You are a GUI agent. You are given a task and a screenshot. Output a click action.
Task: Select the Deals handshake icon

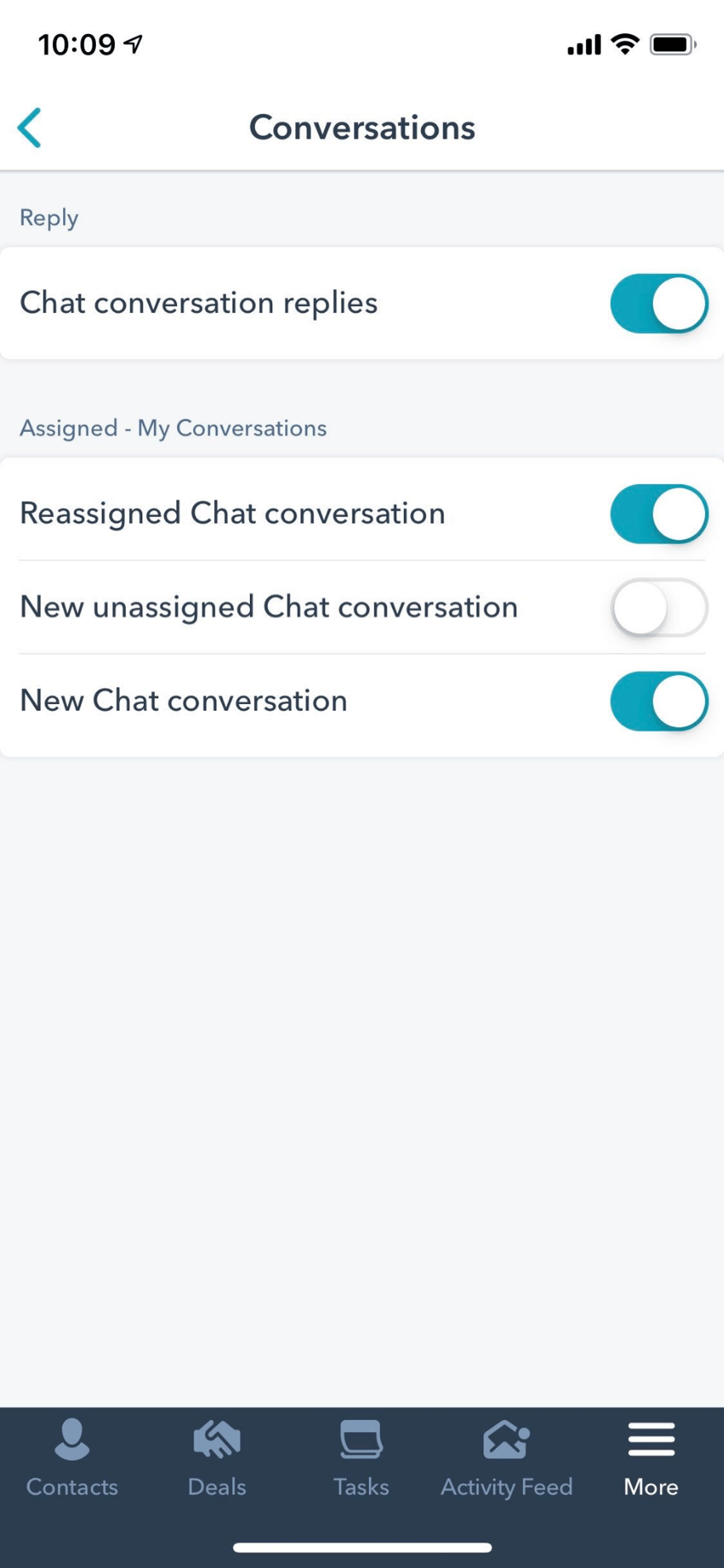[x=216, y=1437]
